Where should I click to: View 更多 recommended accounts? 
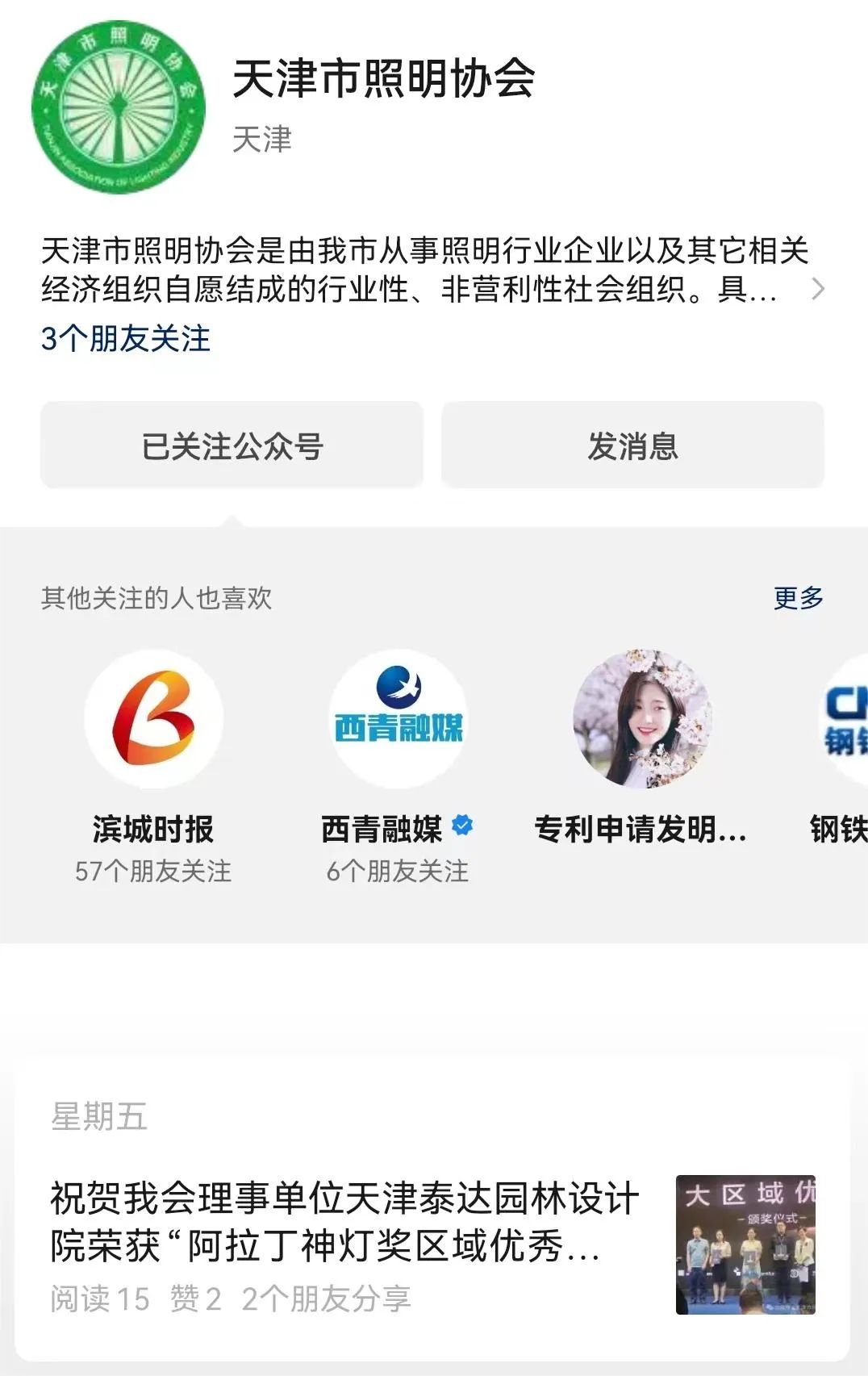point(798,598)
